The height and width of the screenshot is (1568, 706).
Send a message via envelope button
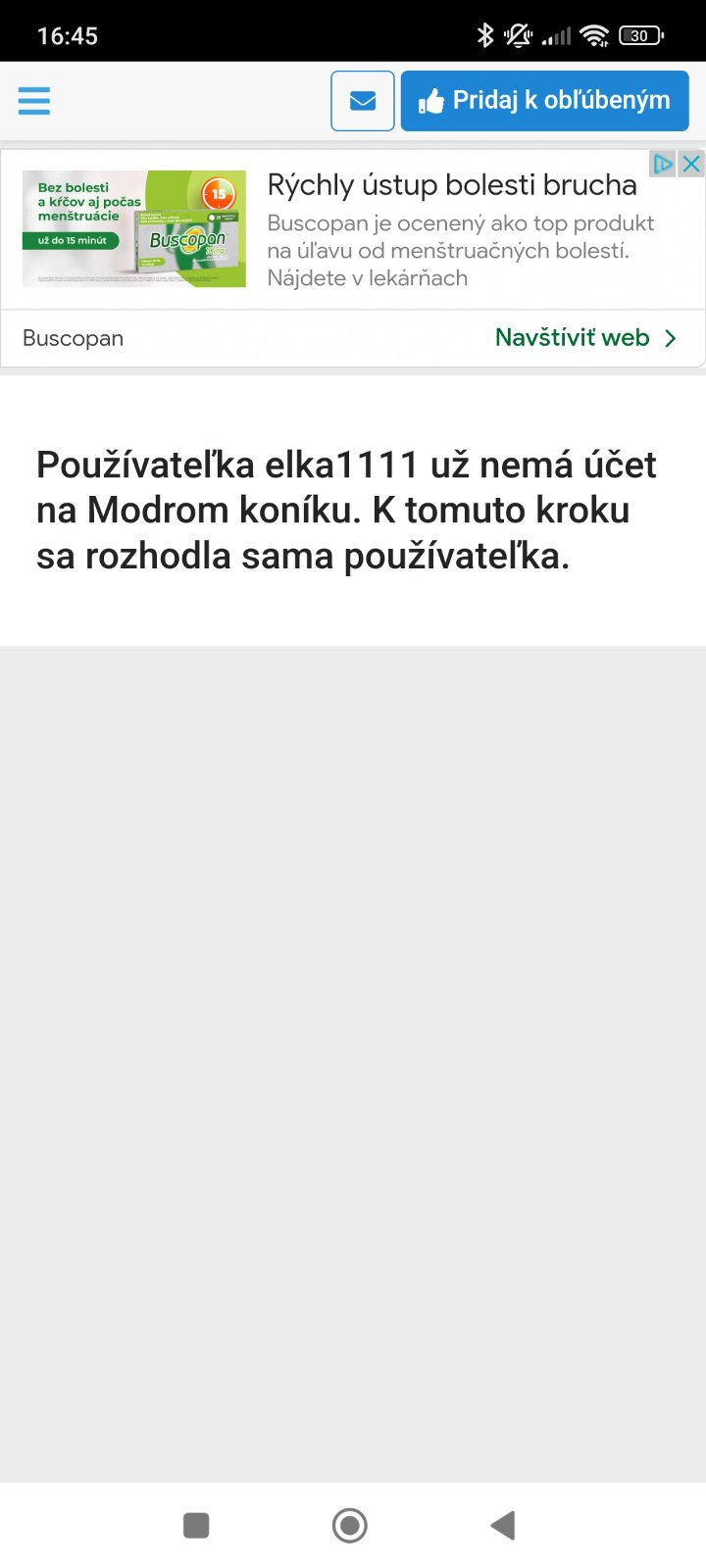[363, 101]
